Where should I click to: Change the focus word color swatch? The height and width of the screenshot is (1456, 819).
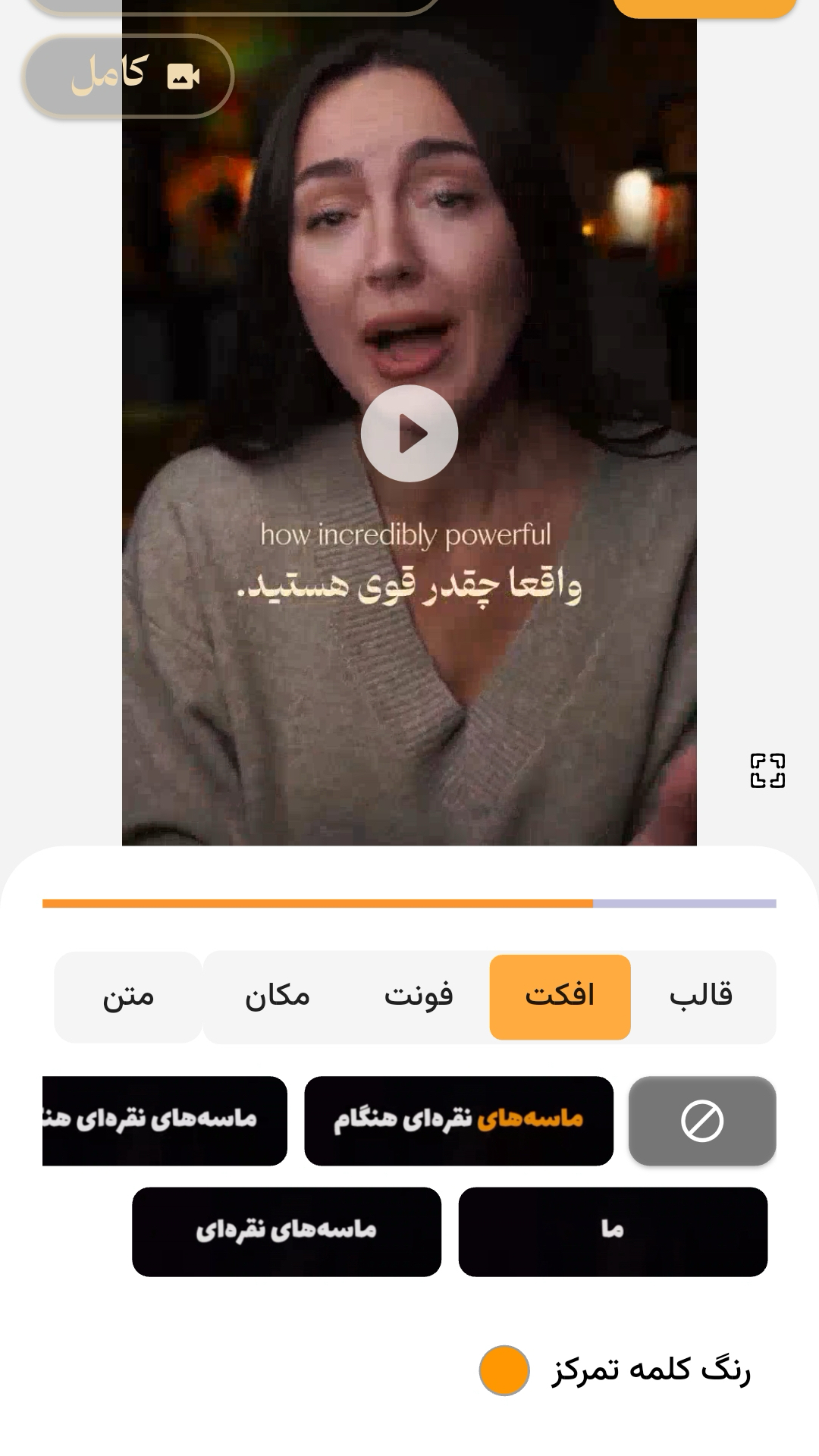[504, 1370]
